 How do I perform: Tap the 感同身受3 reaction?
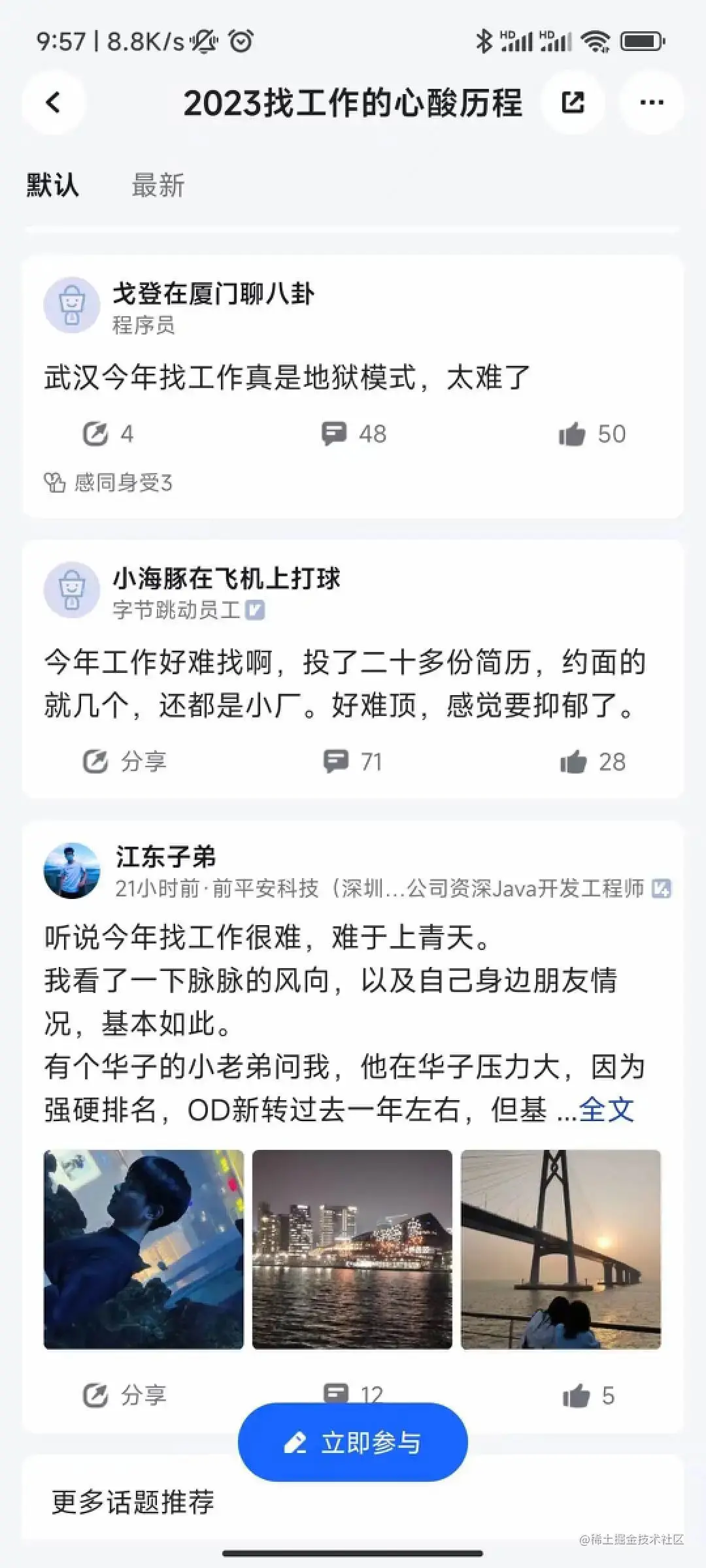109,483
